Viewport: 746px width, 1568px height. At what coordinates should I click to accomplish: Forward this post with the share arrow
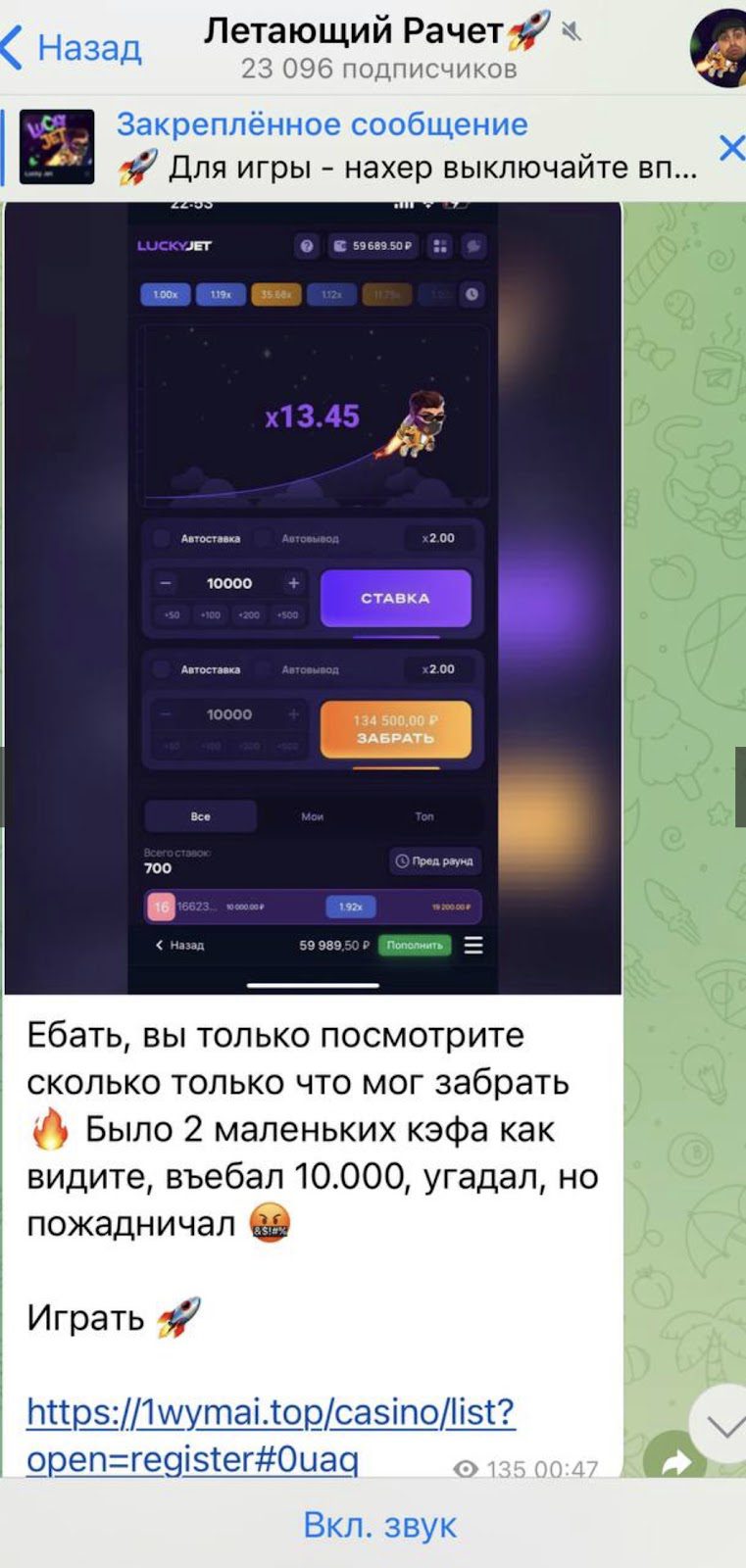click(x=676, y=1457)
